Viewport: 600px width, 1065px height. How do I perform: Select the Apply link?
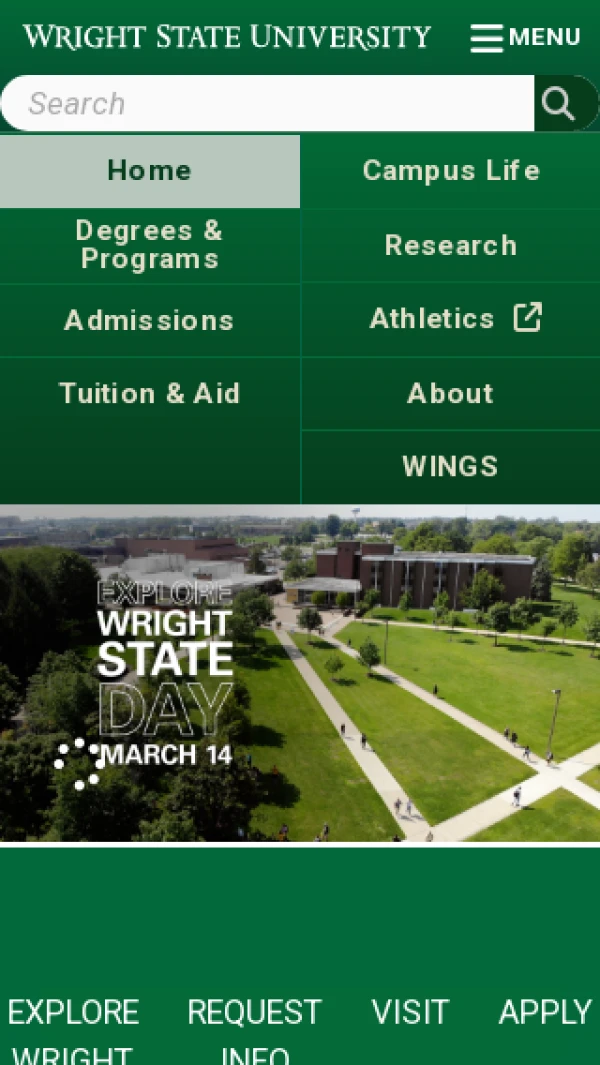pos(545,1012)
